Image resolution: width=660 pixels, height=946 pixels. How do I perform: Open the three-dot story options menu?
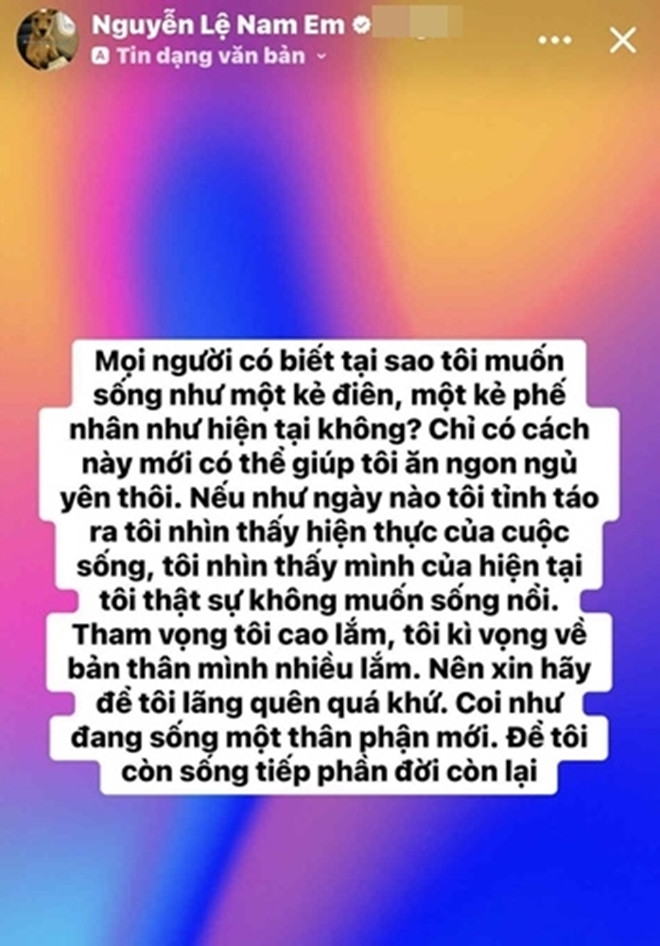pyautogui.click(x=555, y=40)
